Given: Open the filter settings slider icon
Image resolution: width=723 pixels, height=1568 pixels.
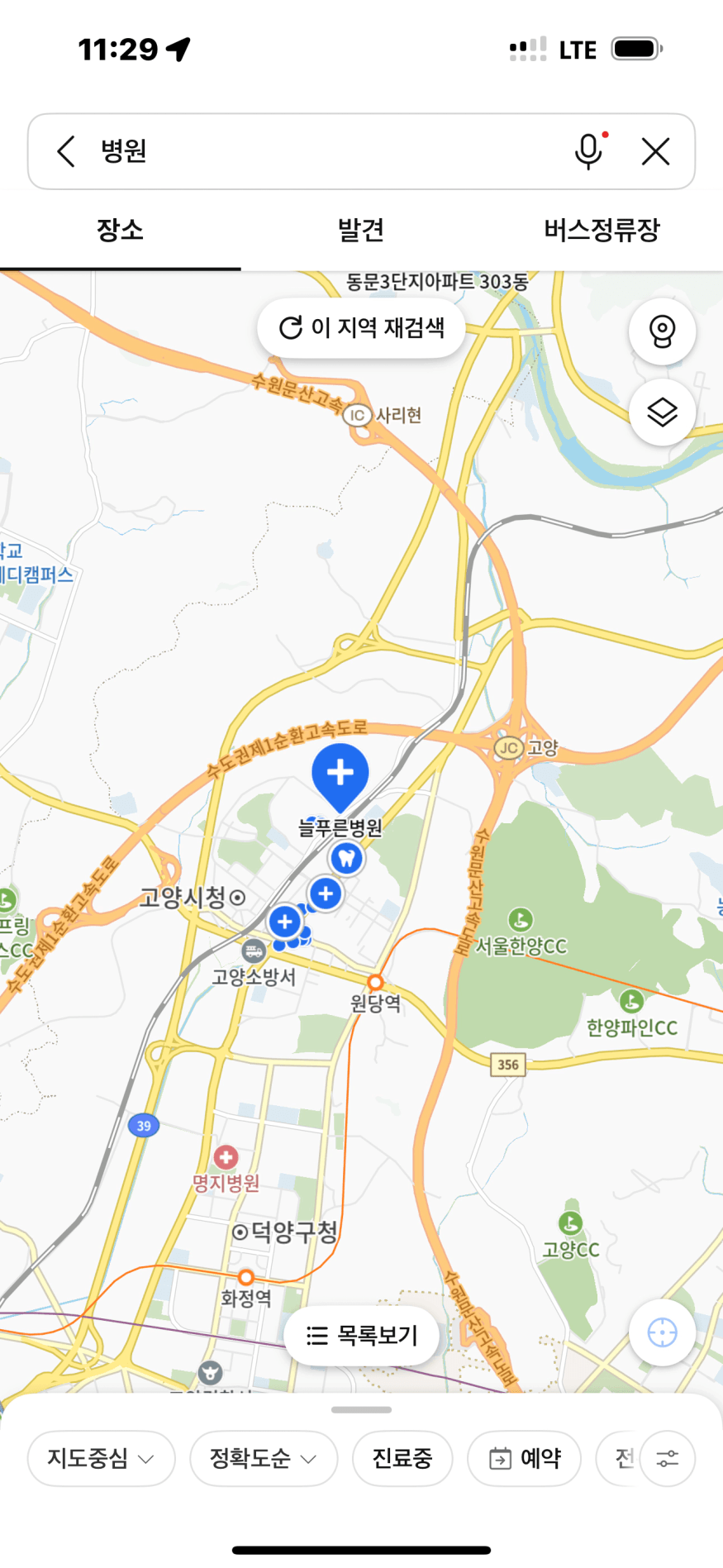Looking at the screenshot, I should [668, 1459].
